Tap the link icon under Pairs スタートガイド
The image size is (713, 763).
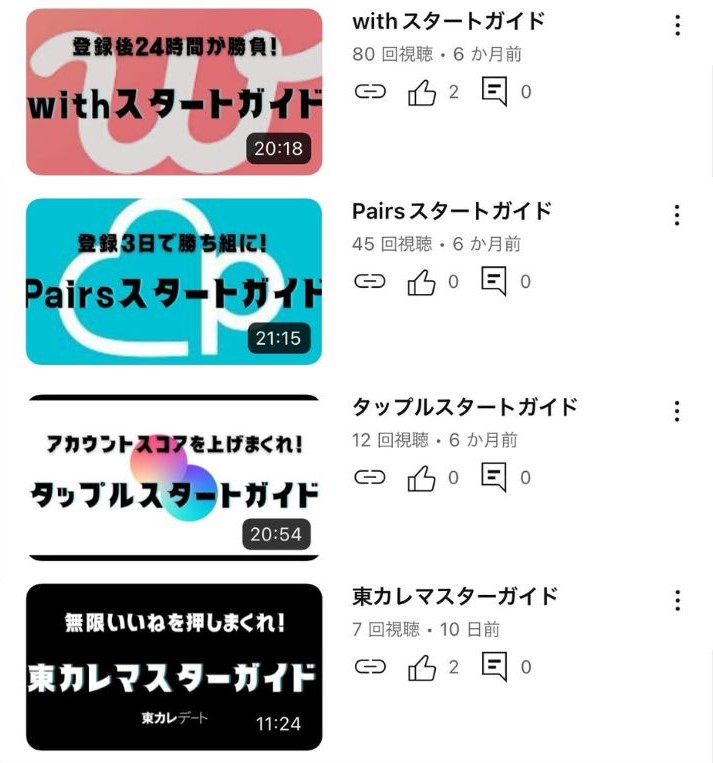(370, 282)
